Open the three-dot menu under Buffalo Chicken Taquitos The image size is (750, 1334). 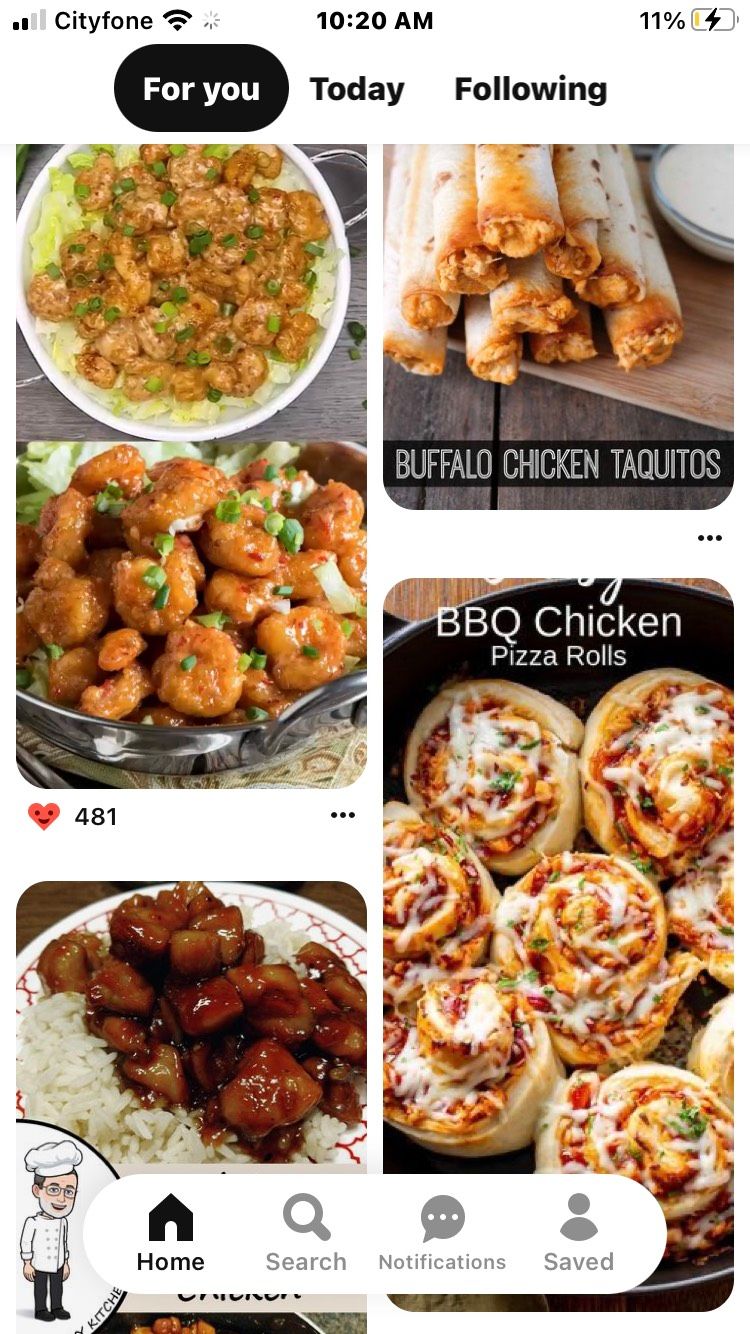tap(710, 537)
